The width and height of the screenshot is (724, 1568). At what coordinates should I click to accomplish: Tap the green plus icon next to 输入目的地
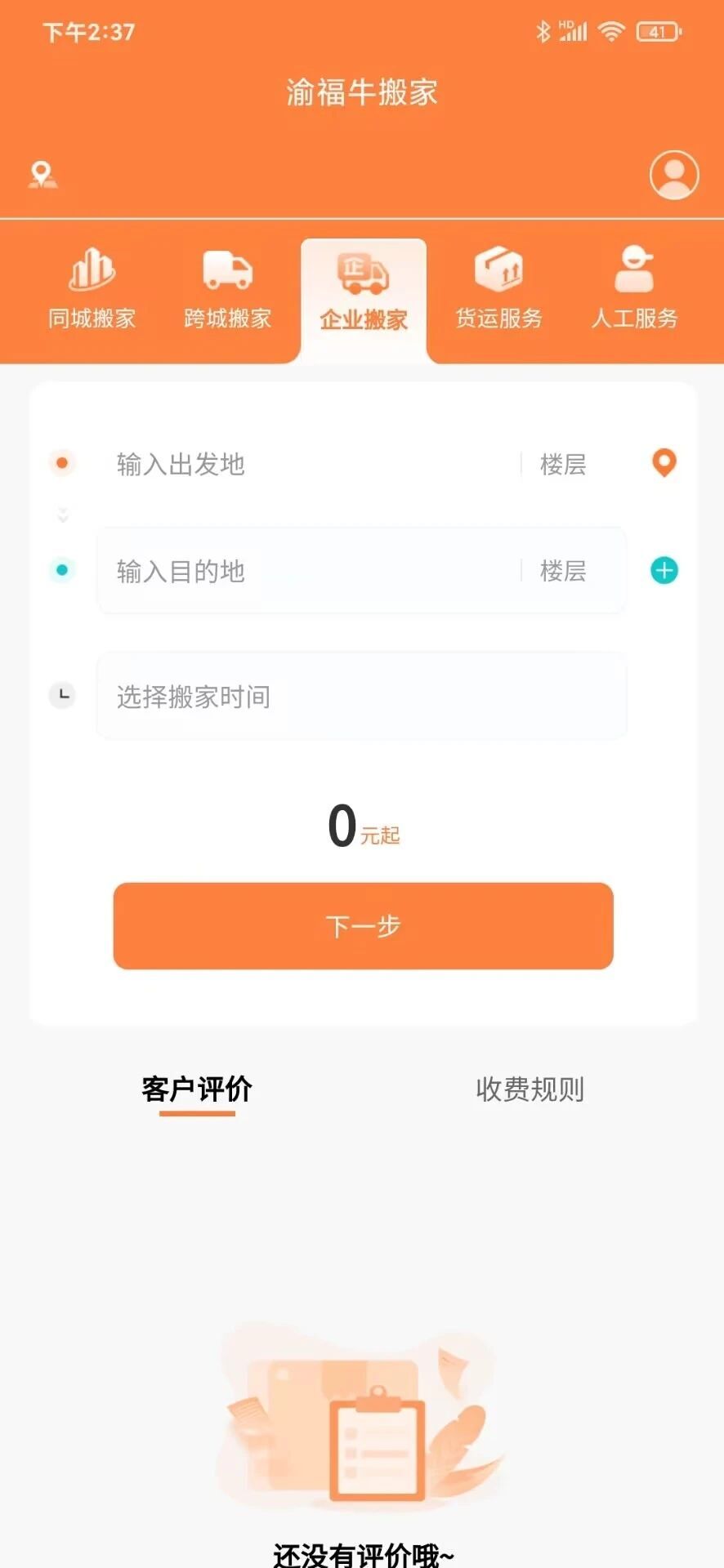tap(664, 570)
